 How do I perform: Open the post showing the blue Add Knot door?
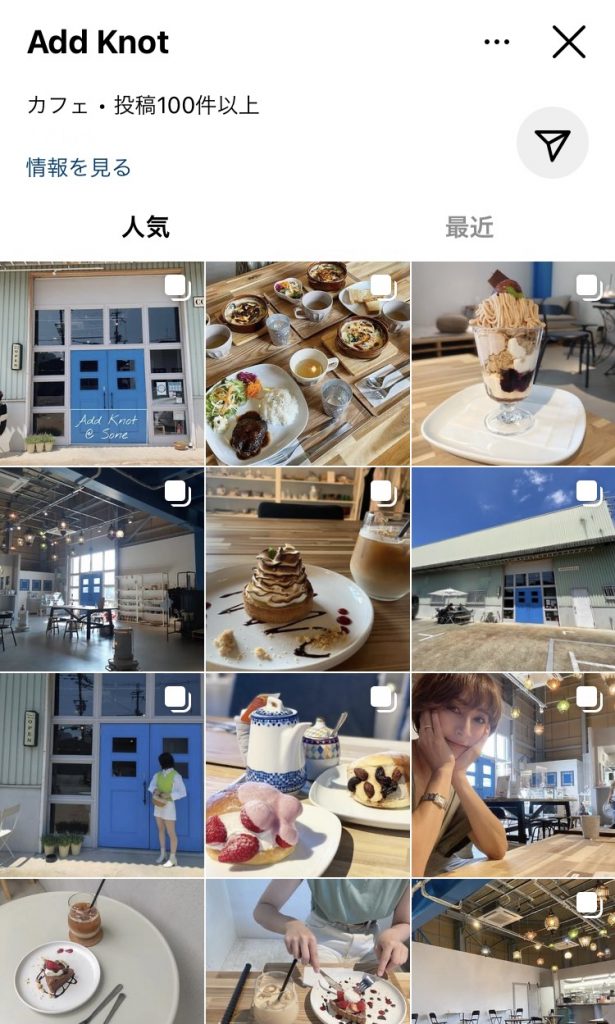(x=102, y=363)
